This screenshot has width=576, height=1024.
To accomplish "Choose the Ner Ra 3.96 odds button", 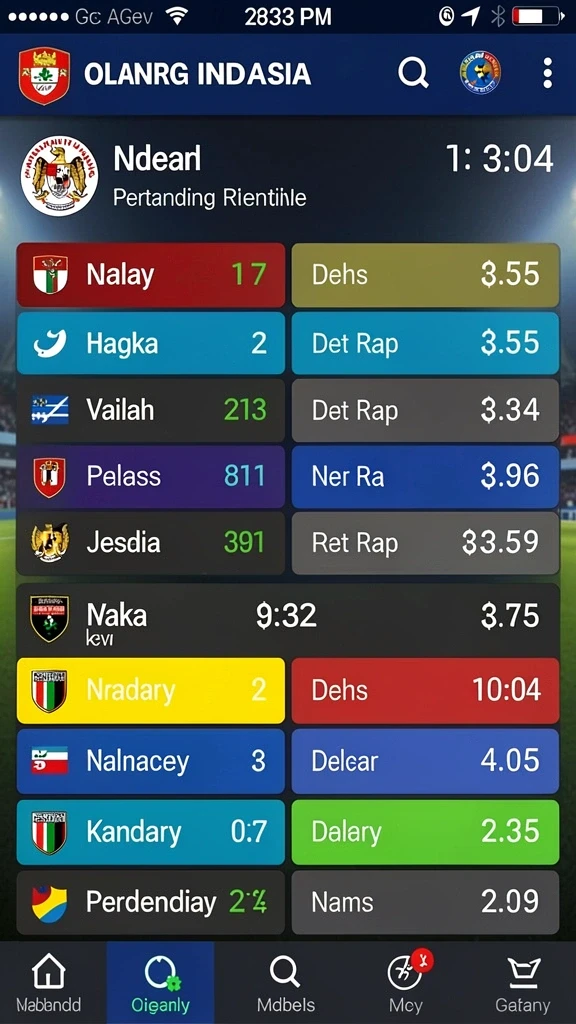I will pyautogui.click(x=426, y=477).
